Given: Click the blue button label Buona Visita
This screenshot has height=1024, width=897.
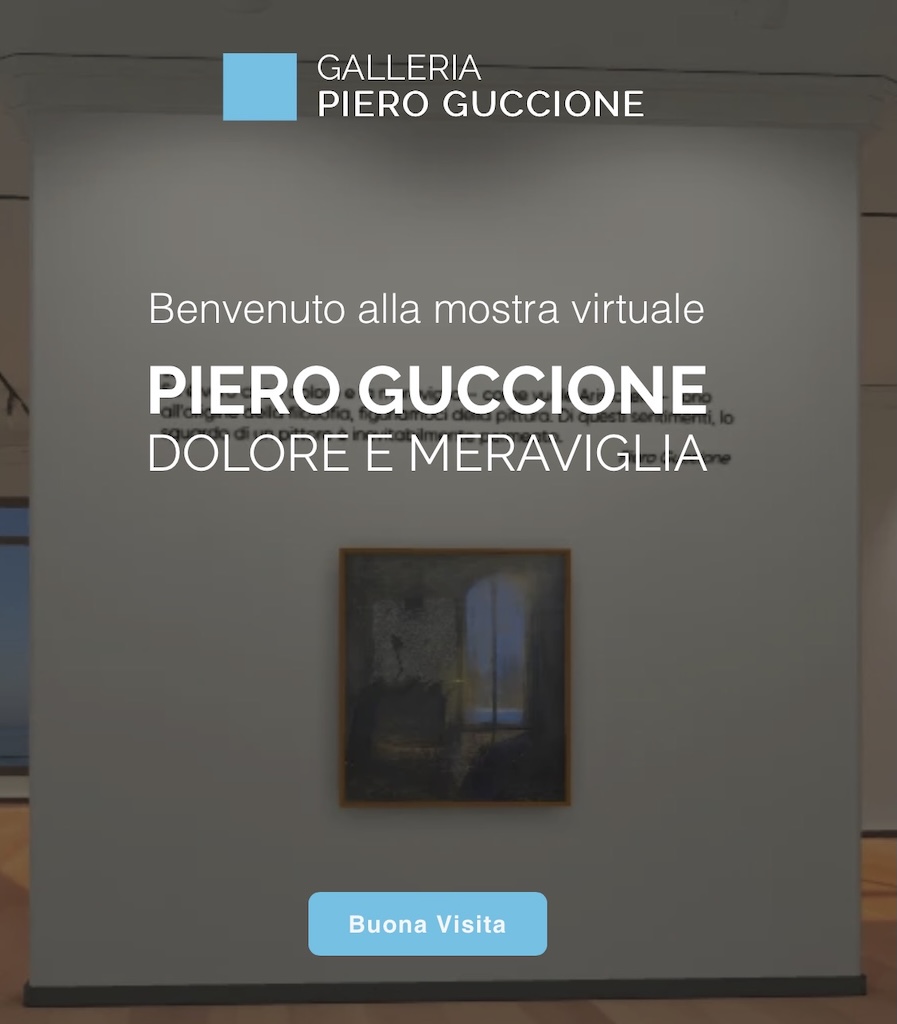Looking at the screenshot, I should point(426,924).
